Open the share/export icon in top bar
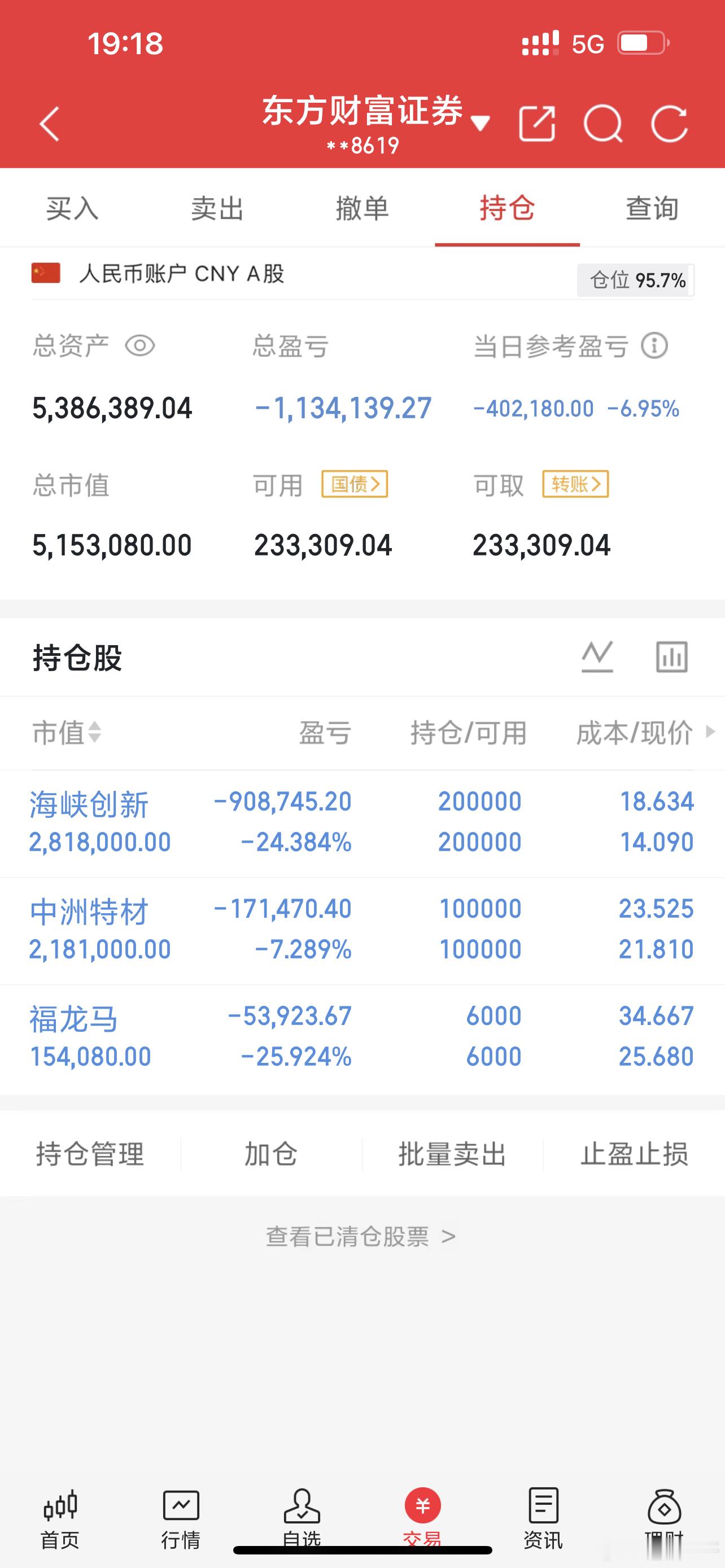 pos(539,124)
